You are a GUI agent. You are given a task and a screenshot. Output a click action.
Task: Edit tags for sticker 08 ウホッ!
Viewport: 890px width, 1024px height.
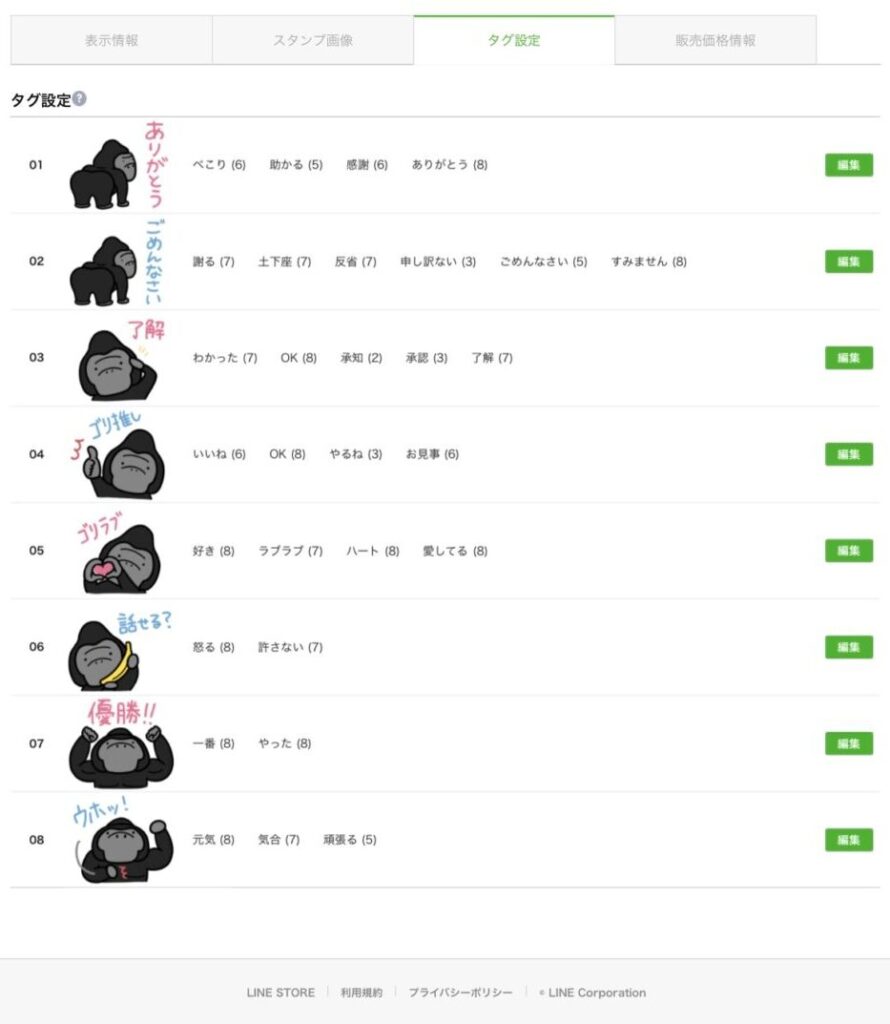tap(848, 840)
